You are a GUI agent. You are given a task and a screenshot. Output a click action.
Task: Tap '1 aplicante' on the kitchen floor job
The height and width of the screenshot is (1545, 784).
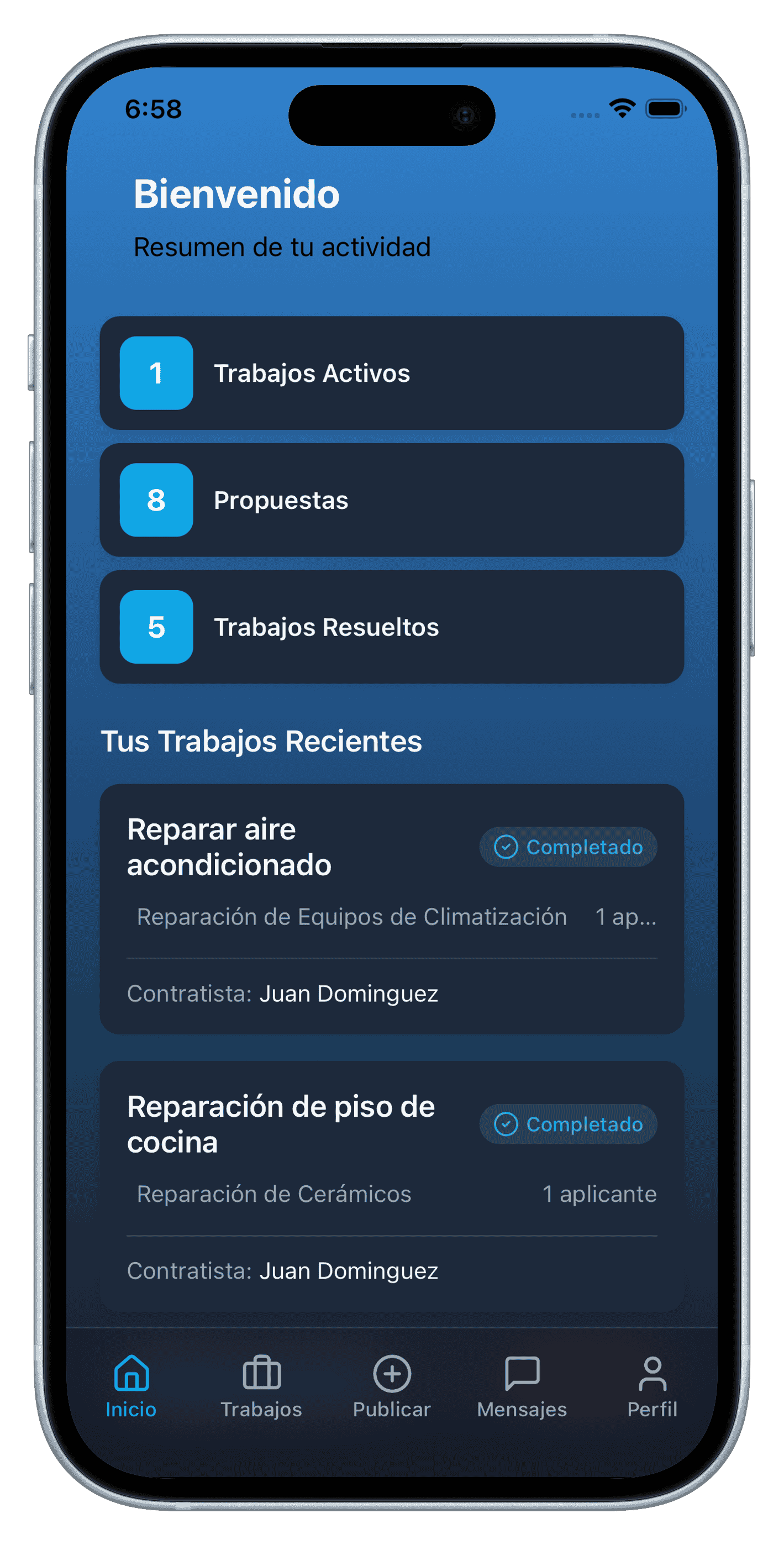click(599, 1194)
